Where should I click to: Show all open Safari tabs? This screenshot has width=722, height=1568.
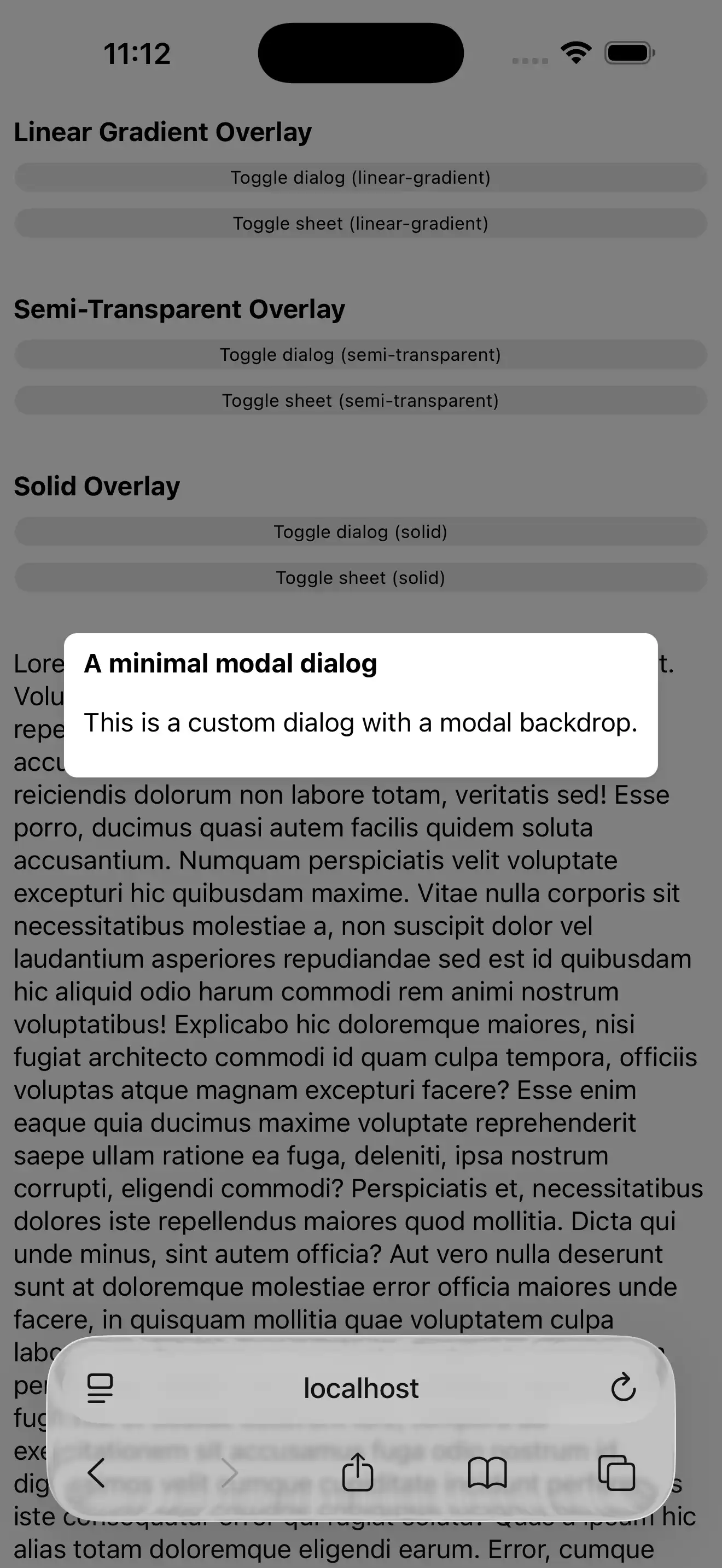pyautogui.click(x=616, y=1472)
